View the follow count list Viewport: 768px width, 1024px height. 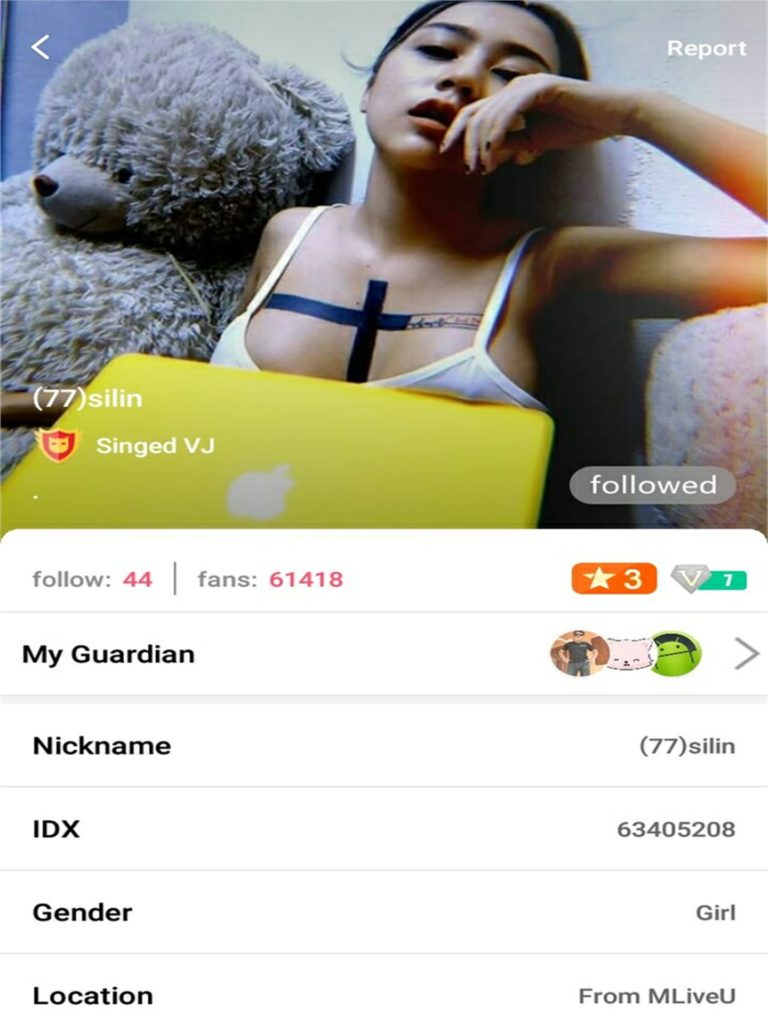tap(92, 578)
